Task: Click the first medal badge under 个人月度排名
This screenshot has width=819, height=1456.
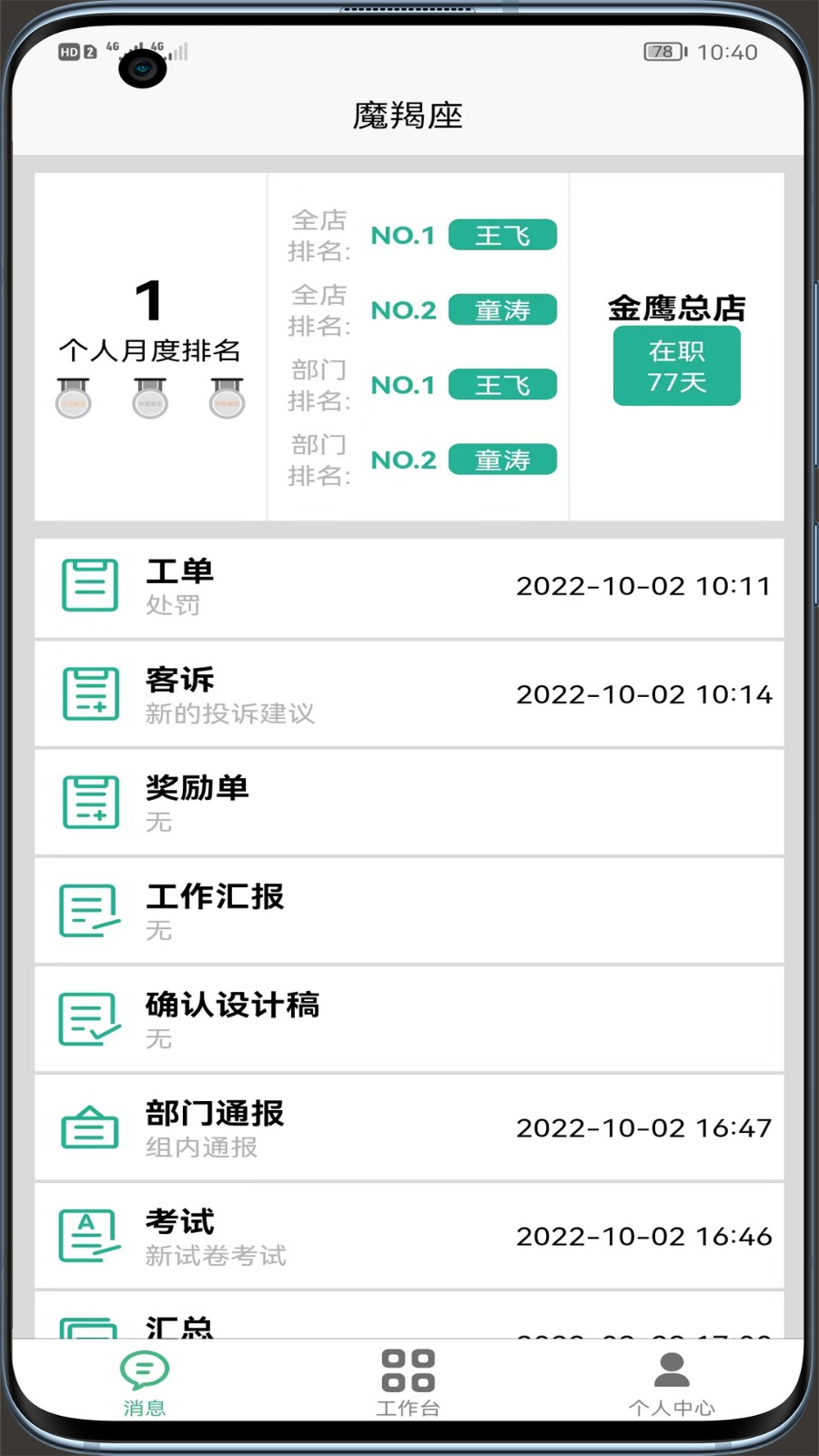Action: pyautogui.click(x=73, y=397)
